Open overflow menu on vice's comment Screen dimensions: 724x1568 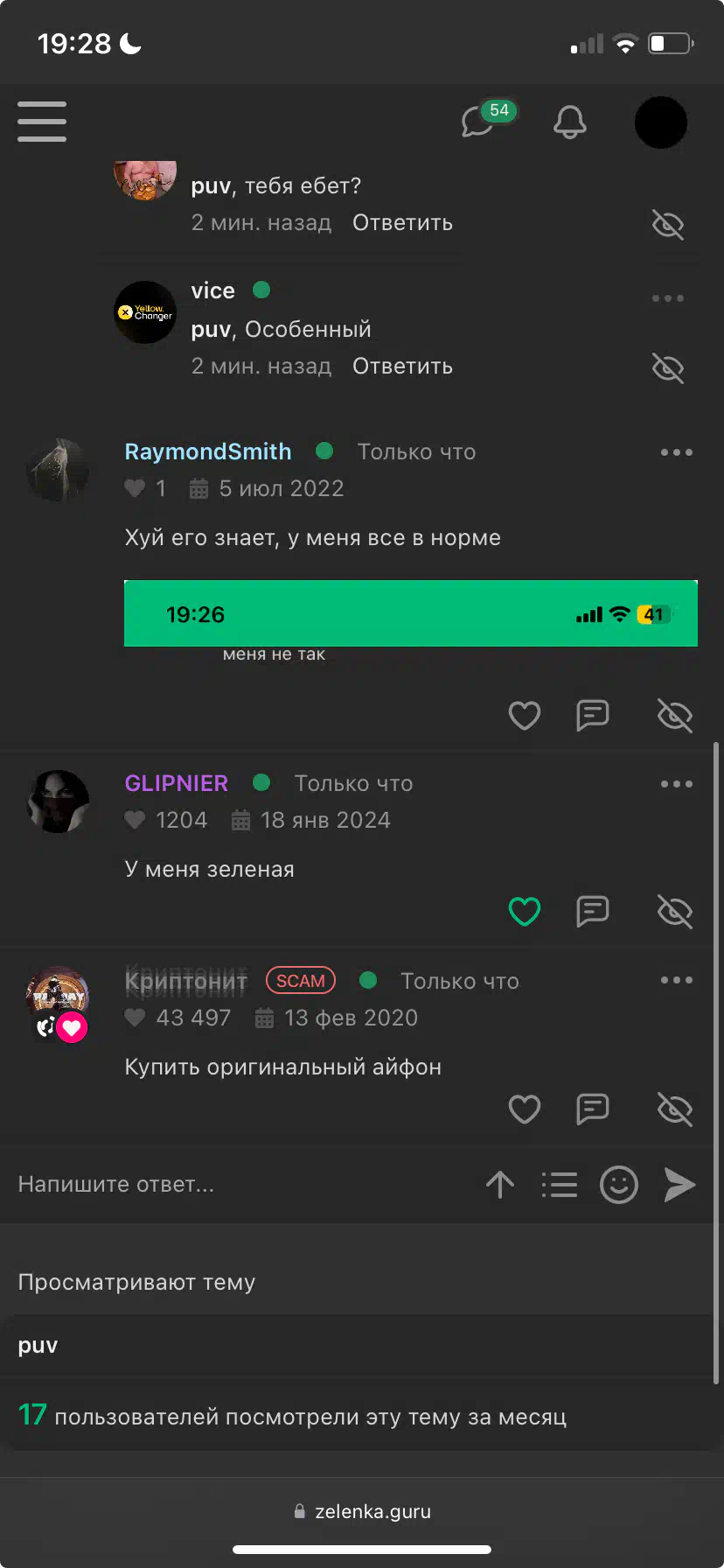point(668,298)
